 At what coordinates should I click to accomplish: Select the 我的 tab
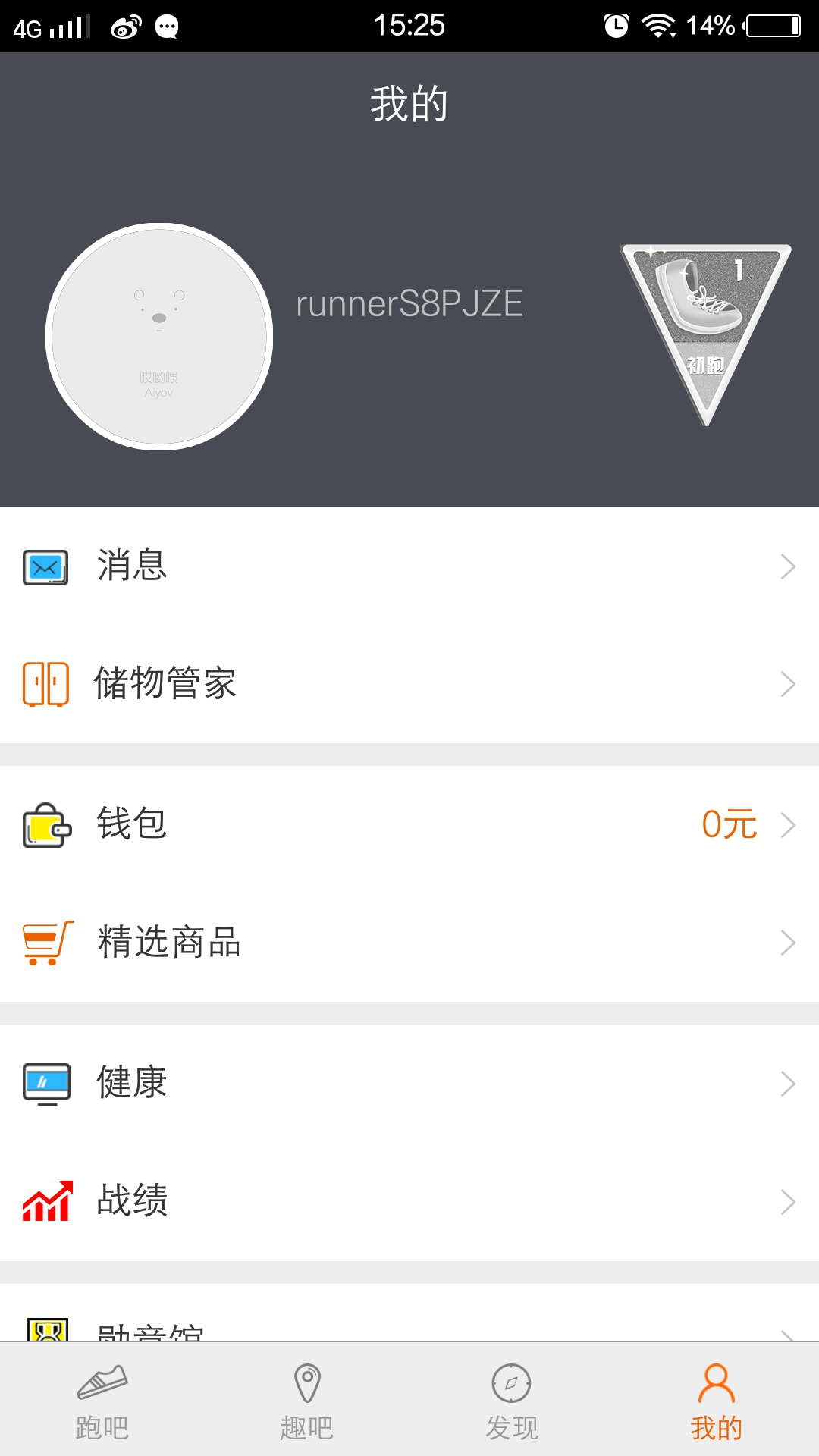pos(716,1401)
